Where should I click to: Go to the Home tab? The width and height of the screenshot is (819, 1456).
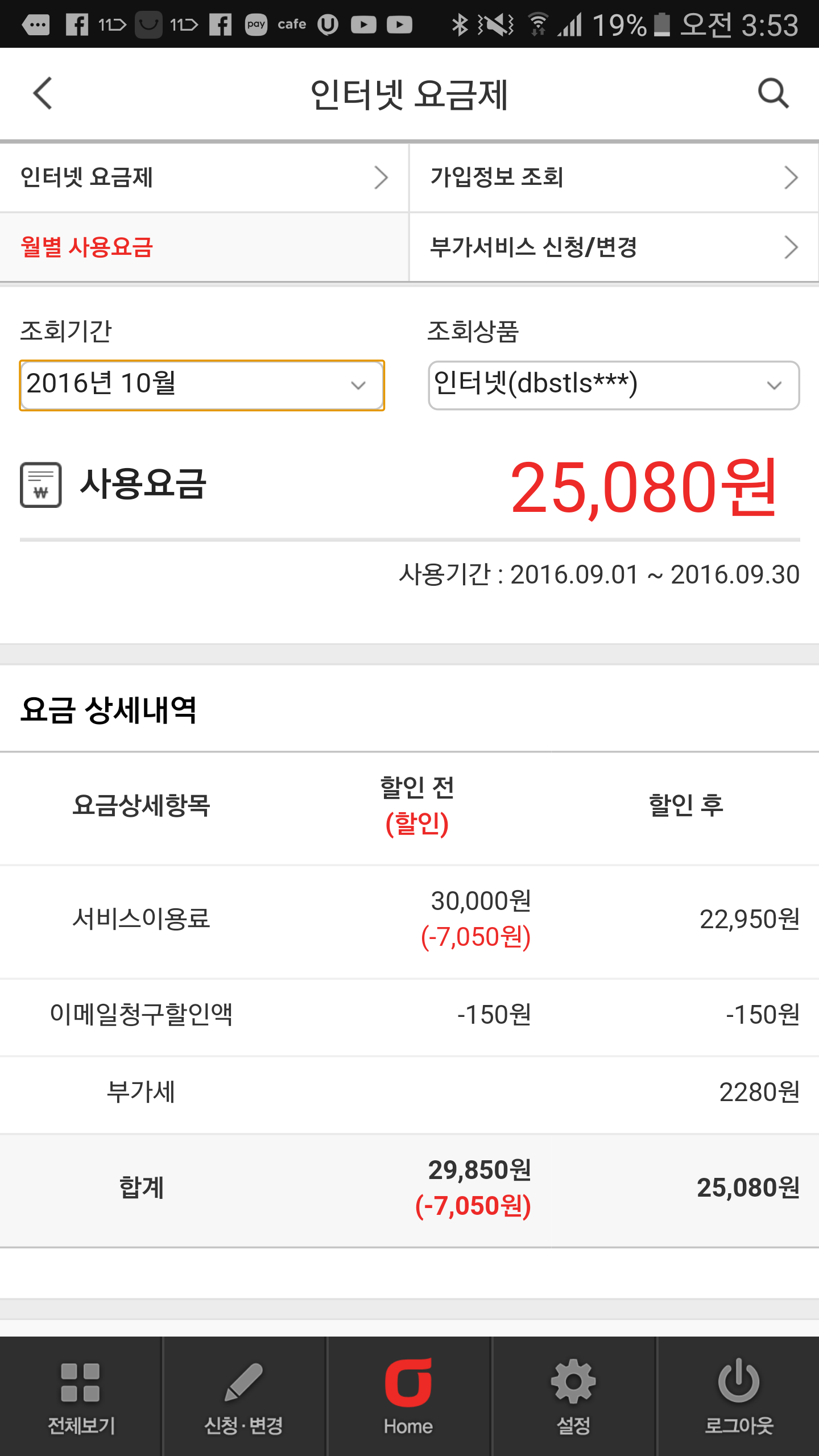click(408, 1396)
